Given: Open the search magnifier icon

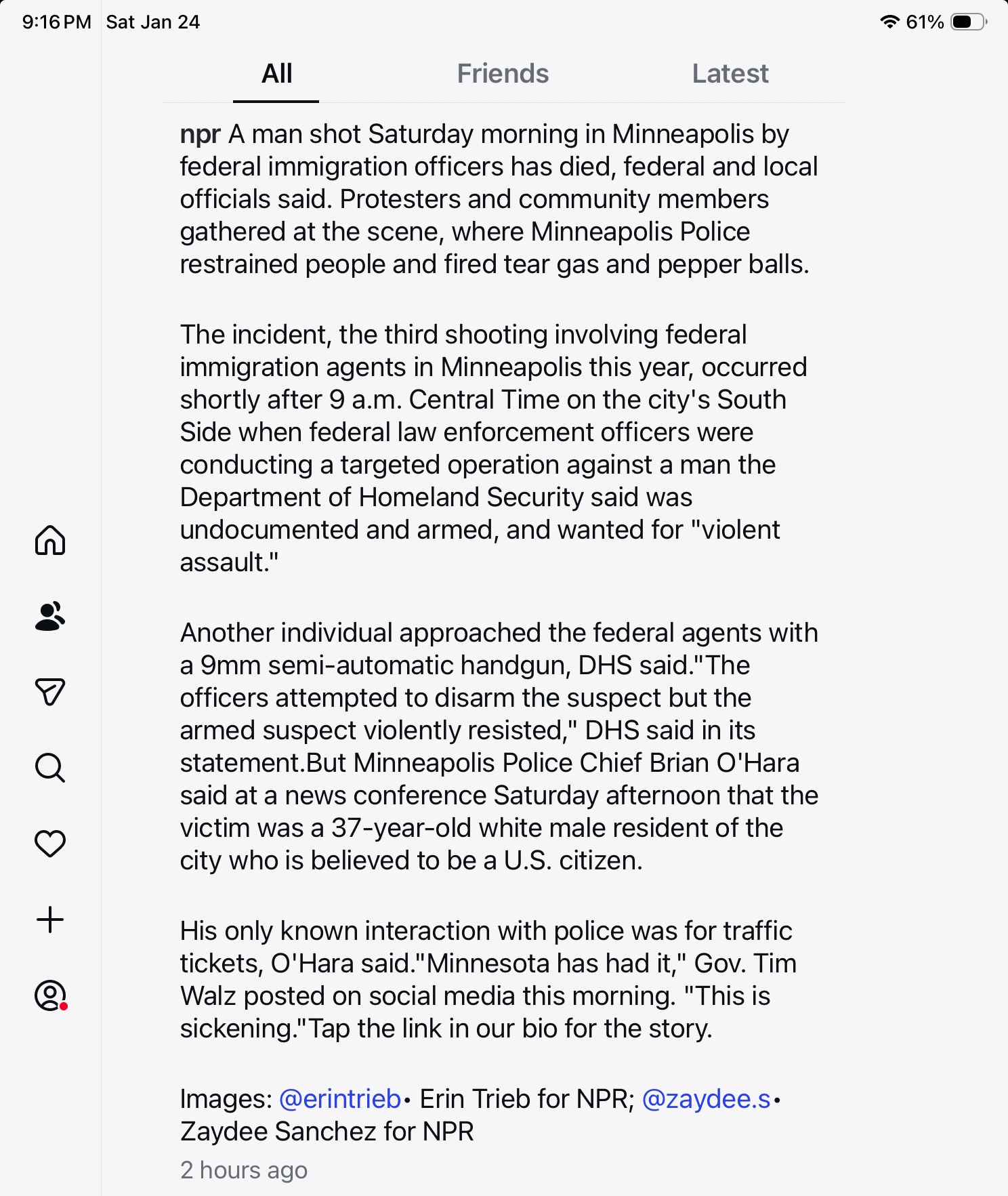Looking at the screenshot, I should (50, 768).
